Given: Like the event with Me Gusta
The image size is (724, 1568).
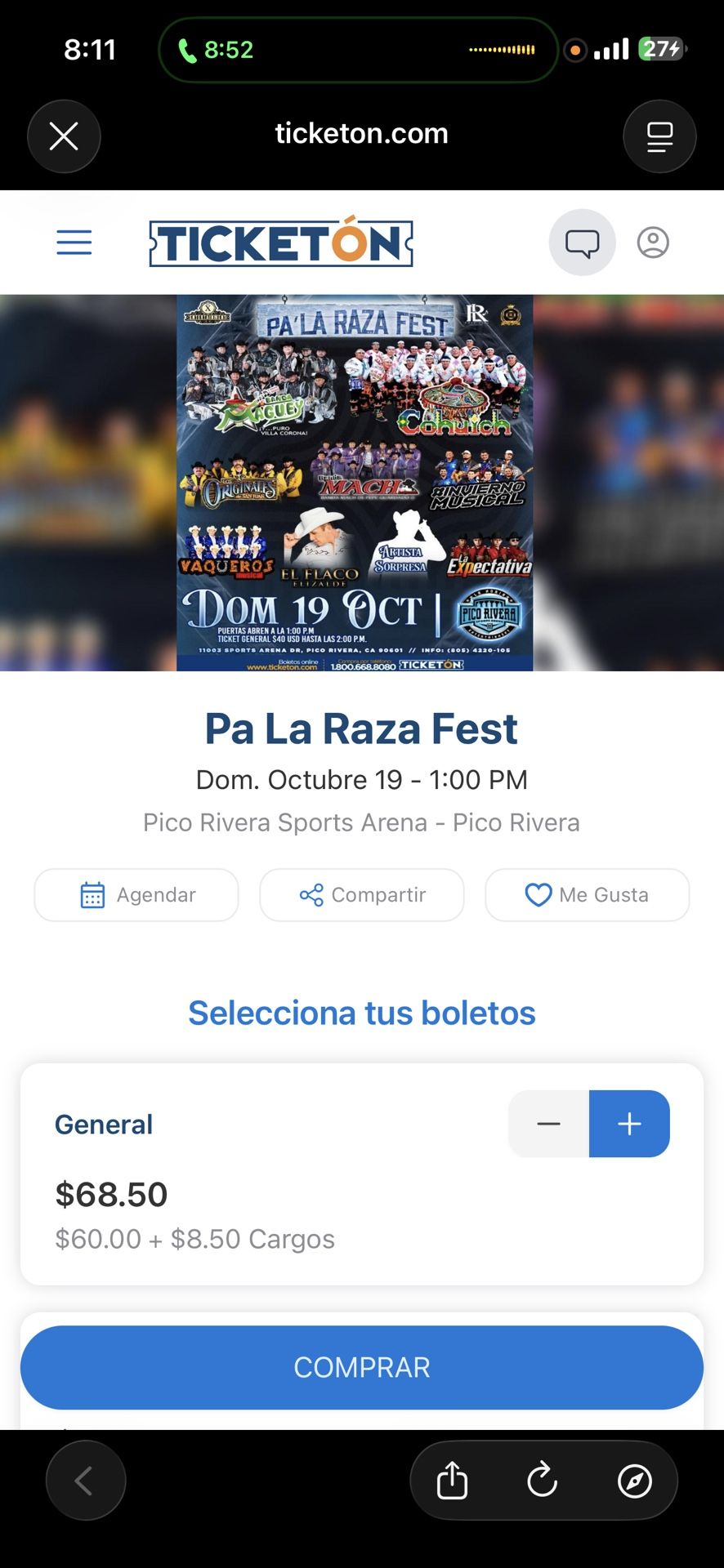Looking at the screenshot, I should [x=587, y=895].
